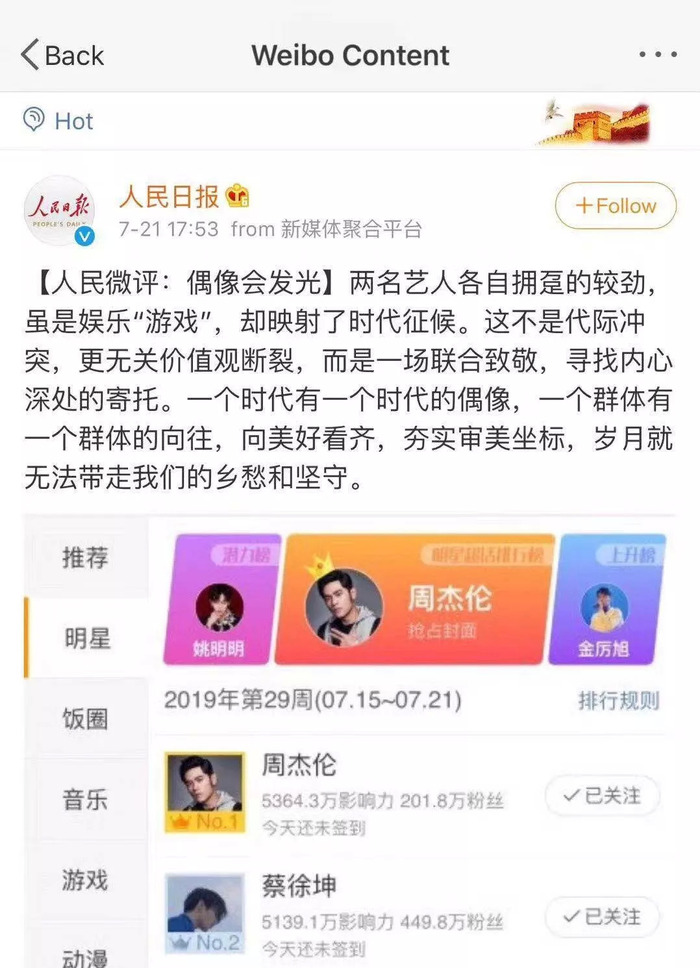Open the three-dot overflow menu

click(x=657, y=55)
